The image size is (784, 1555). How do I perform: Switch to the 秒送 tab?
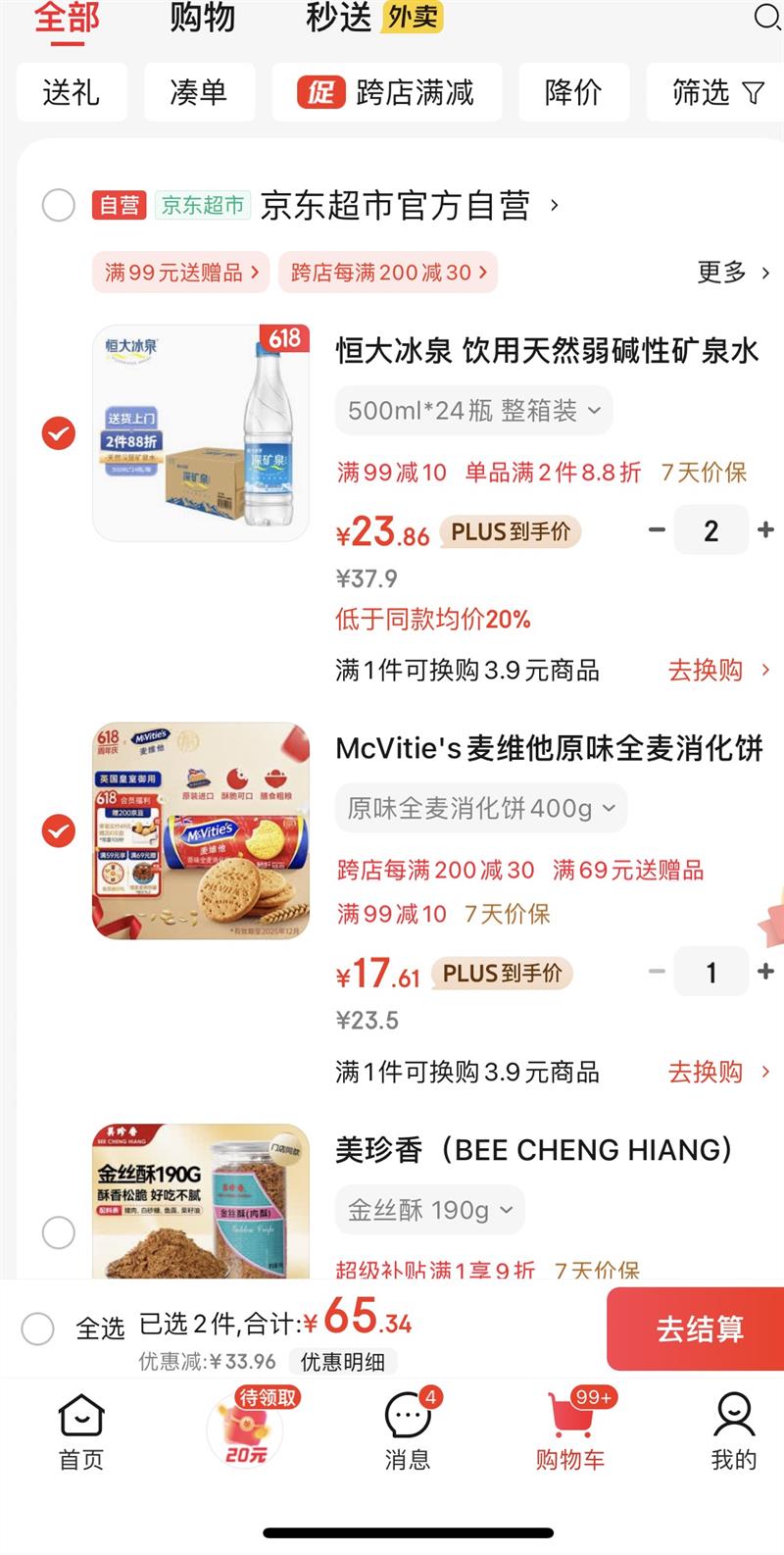(x=338, y=18)
